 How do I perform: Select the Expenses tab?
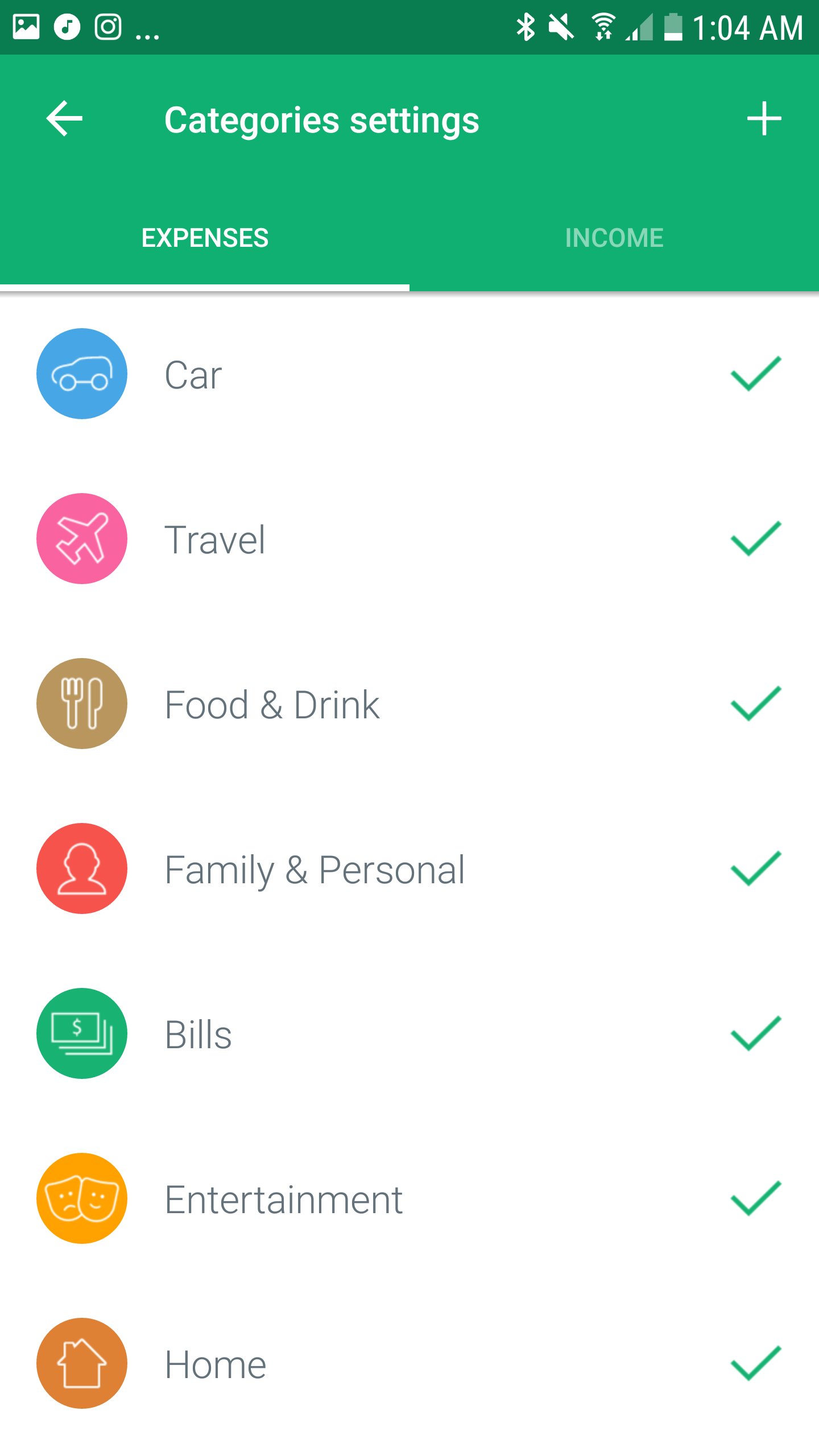click(205, 238)
